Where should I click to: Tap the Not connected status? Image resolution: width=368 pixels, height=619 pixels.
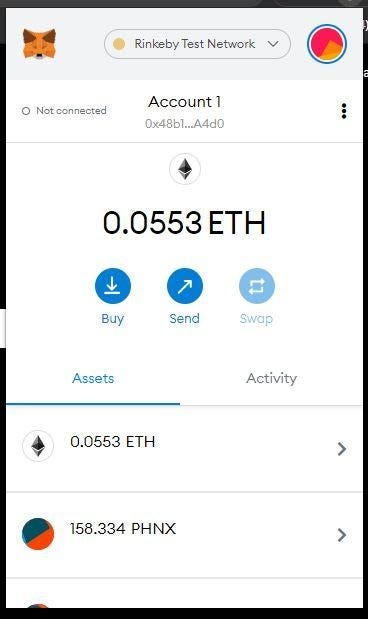click(64, 111)
